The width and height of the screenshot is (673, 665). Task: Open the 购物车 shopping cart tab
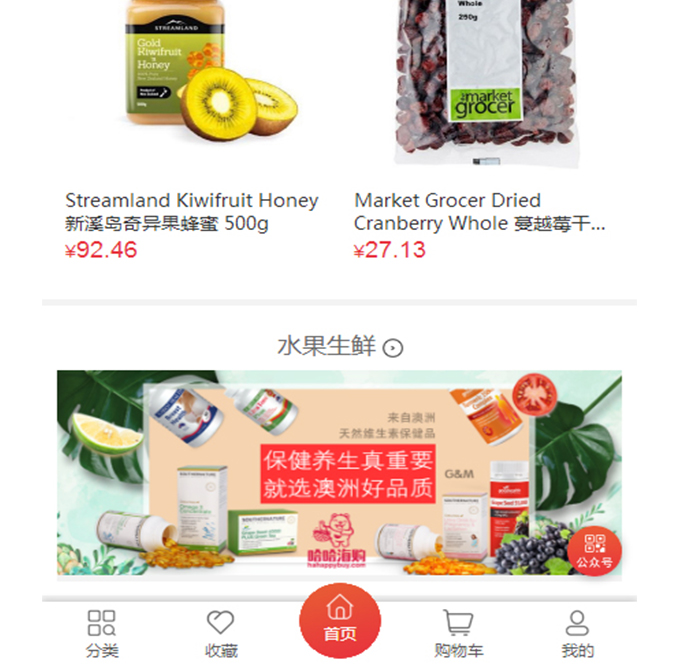pos(458,634)
